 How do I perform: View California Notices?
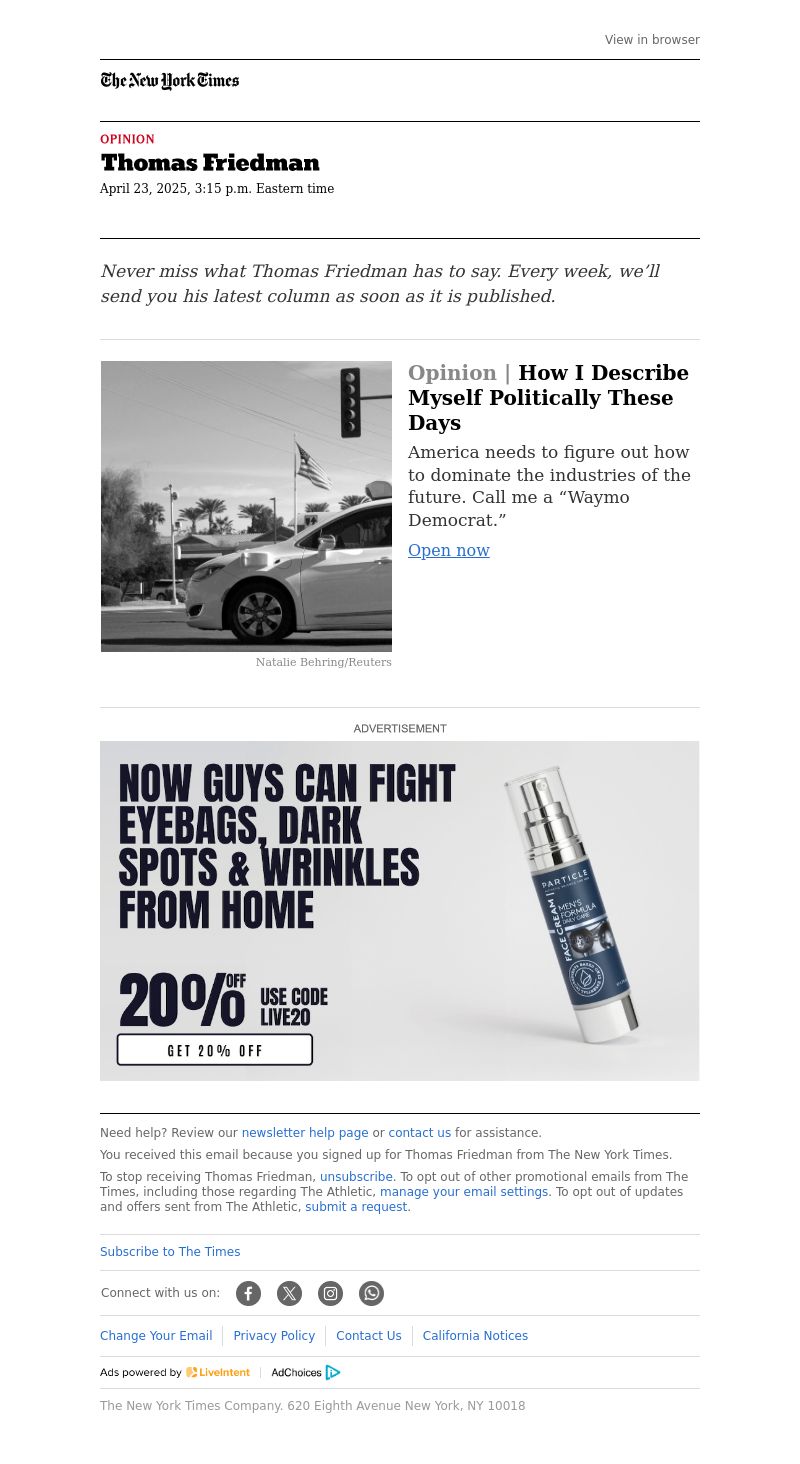(x=475, y=1336)
